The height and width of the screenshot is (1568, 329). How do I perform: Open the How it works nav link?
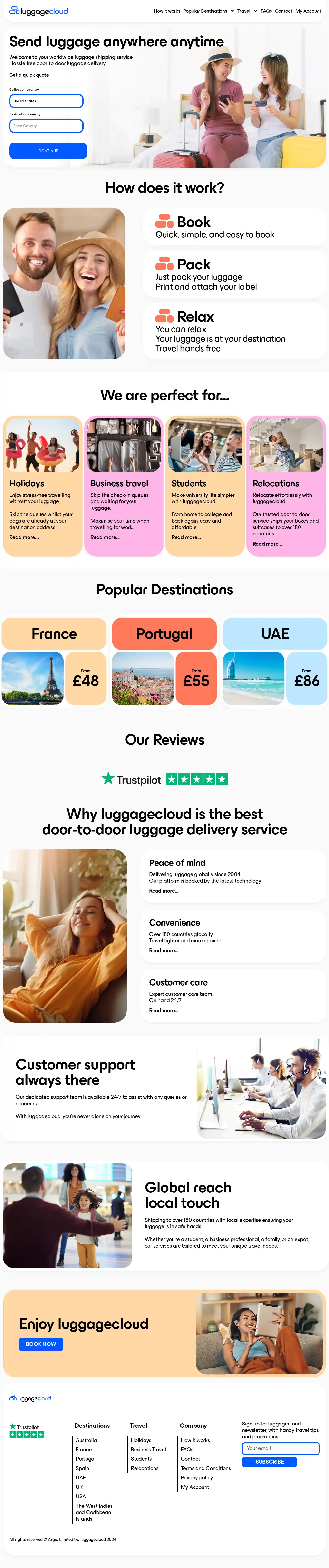pyautogui.click(x=167, y=11)
